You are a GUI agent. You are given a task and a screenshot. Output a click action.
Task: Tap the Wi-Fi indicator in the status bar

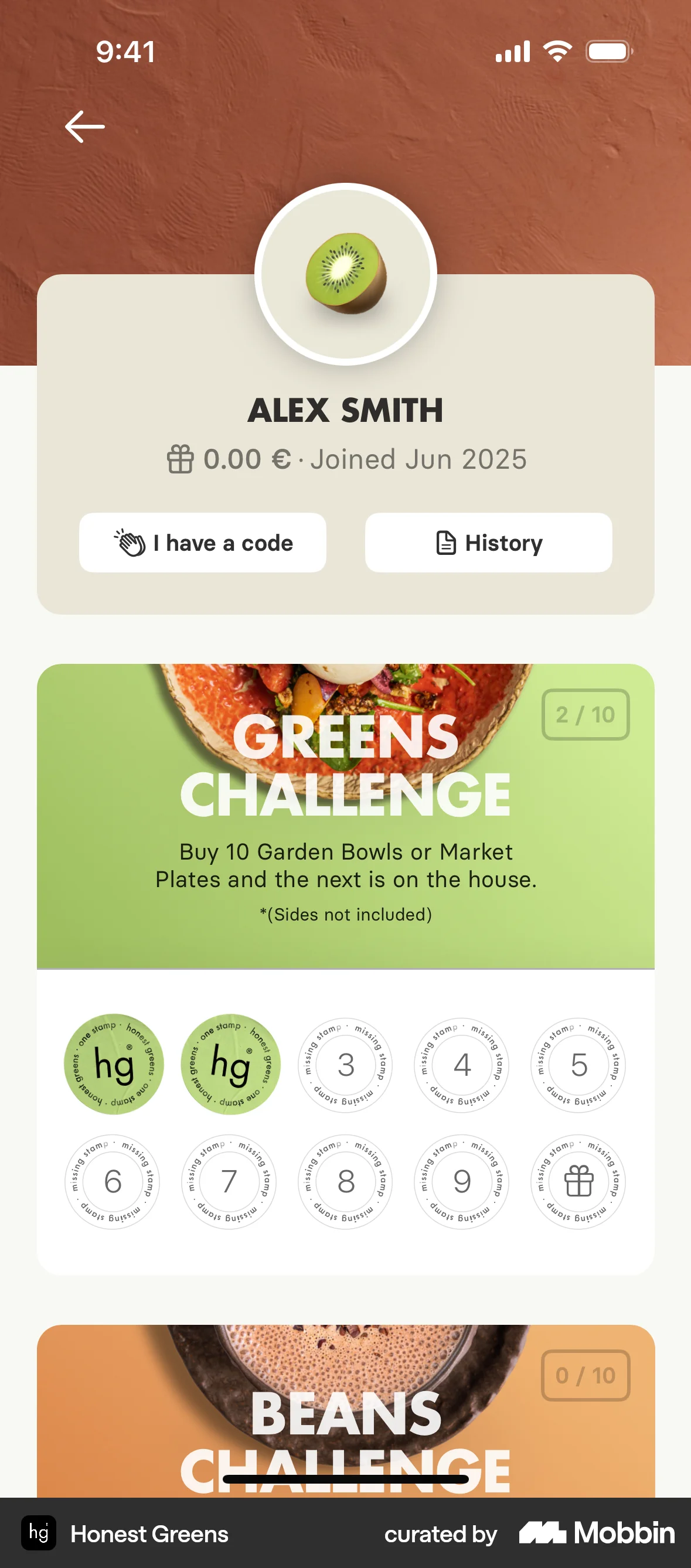tap(558, 51)
